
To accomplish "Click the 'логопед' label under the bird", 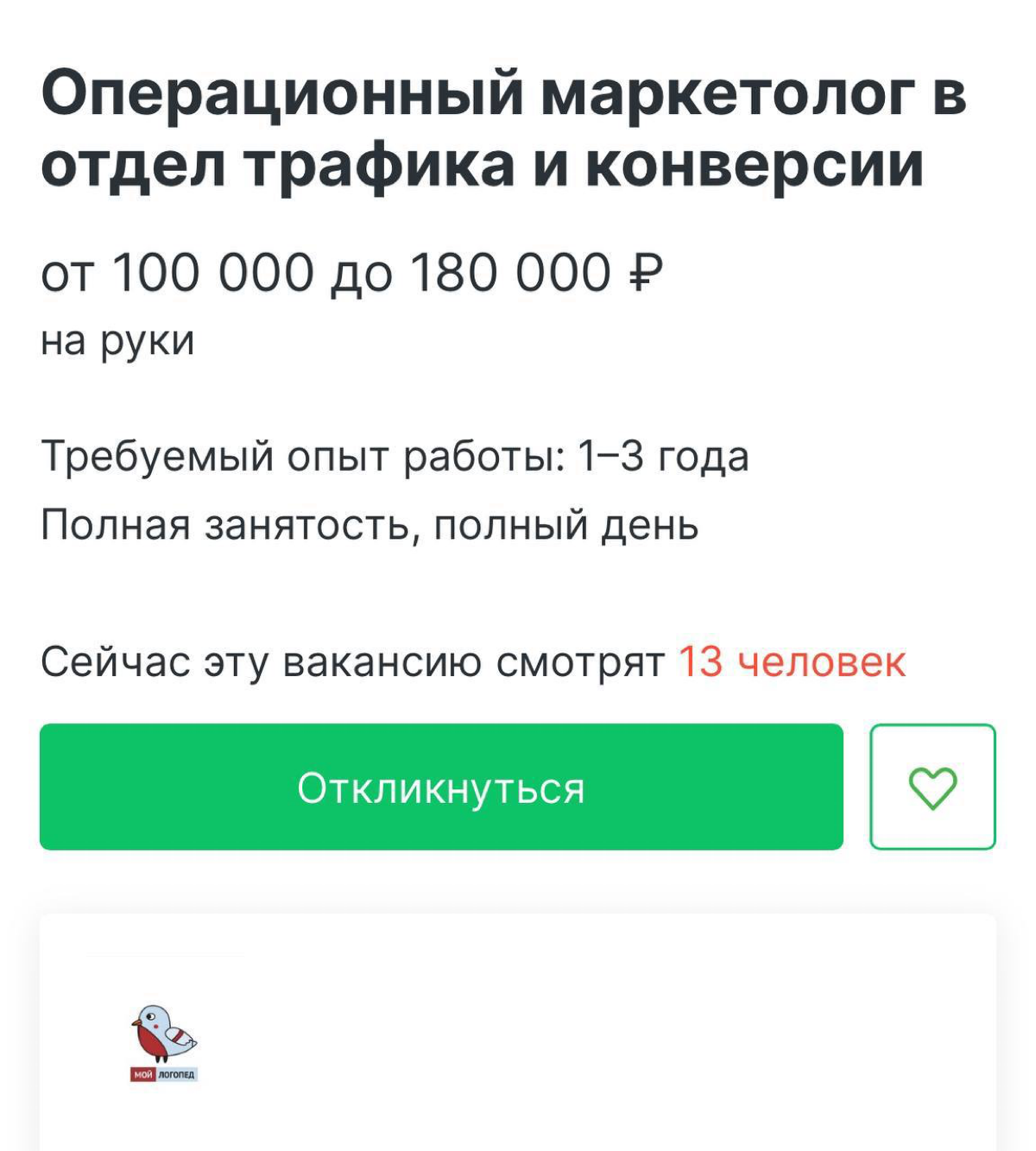I will [179, 1075].
